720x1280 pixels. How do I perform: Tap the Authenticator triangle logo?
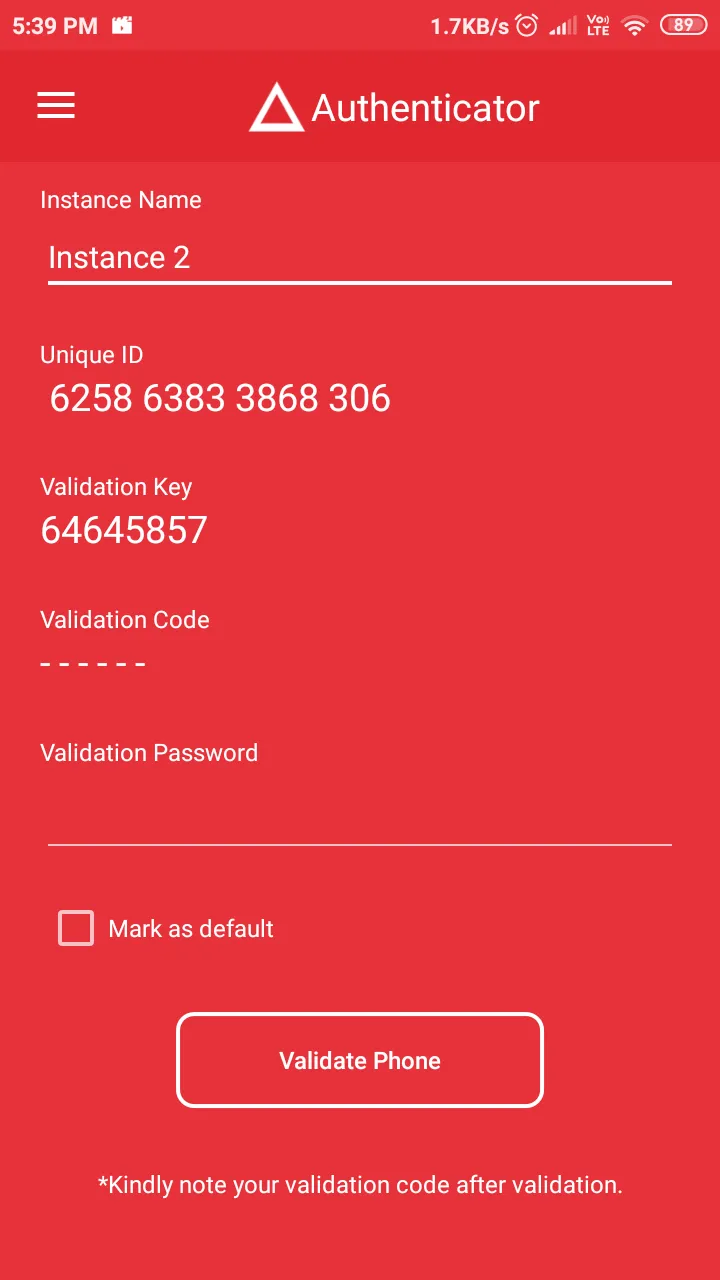pyautogui.click(x=276, y=106)
